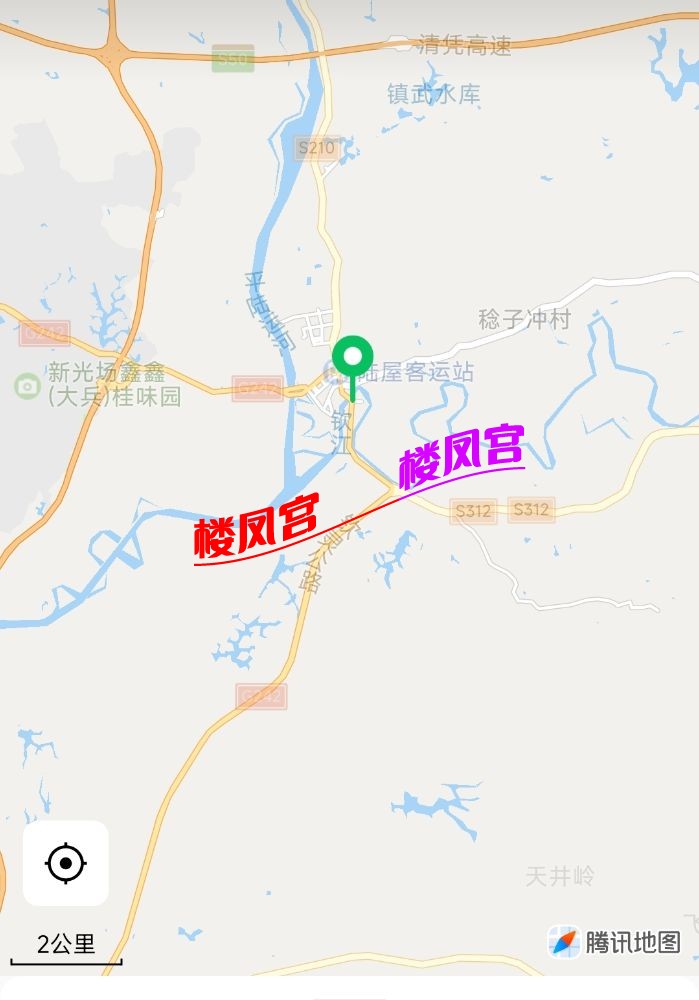Screen dimensions: 699x1000
Task: Recenter map on my current location
Action: 66,862
